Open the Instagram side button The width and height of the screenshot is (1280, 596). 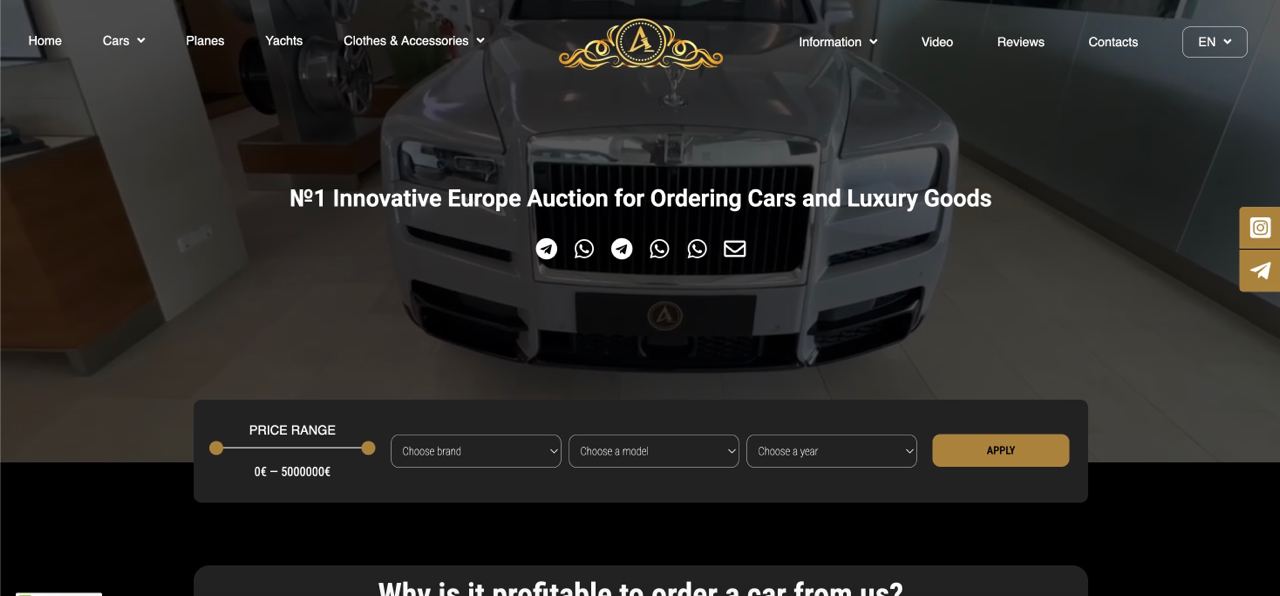click(1260, 228)
